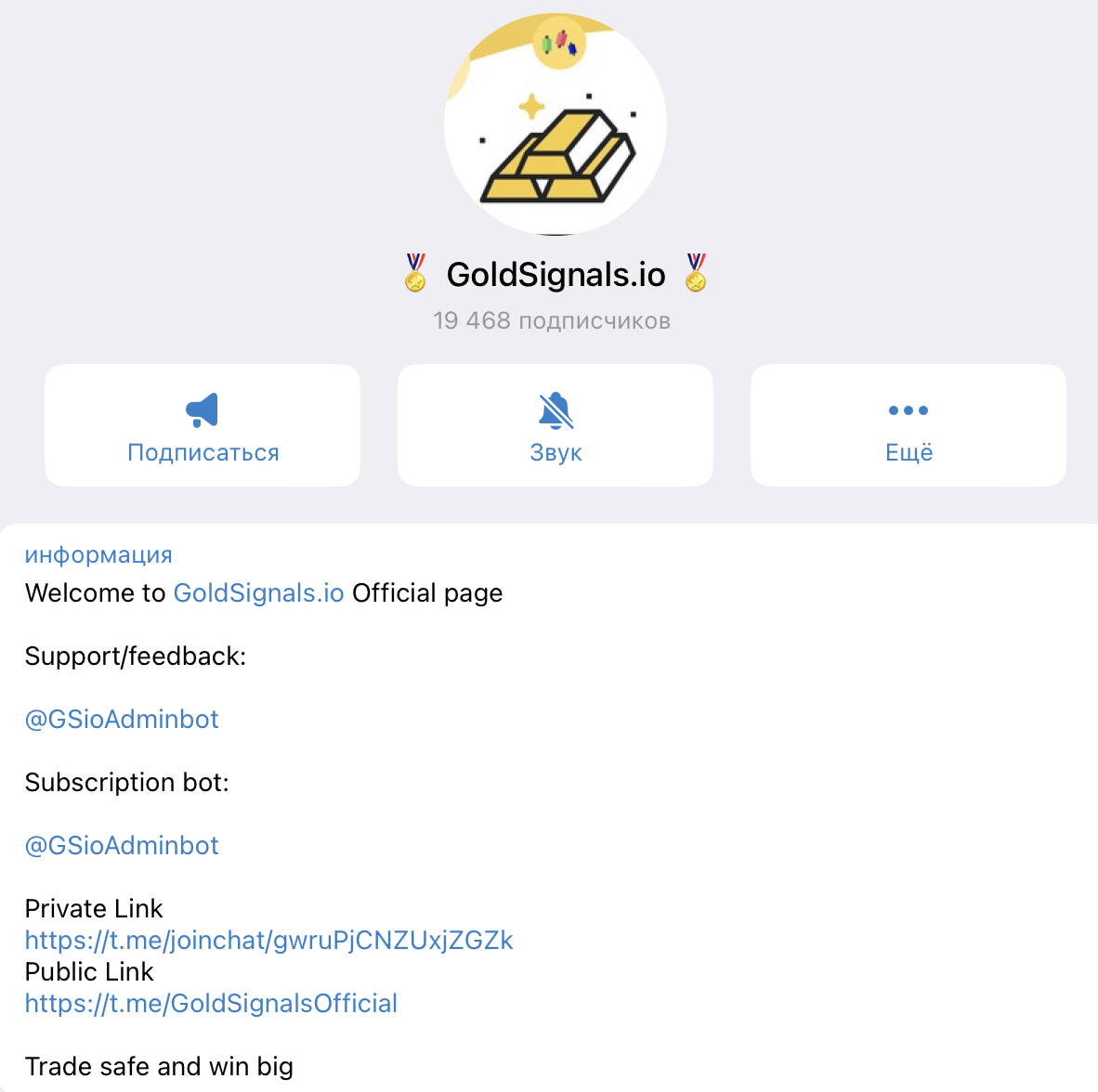Open @GSioAdminbot under Subscription bot
The width and height of the screenshot is (1098, 1092).
click(x=122, y=846)
